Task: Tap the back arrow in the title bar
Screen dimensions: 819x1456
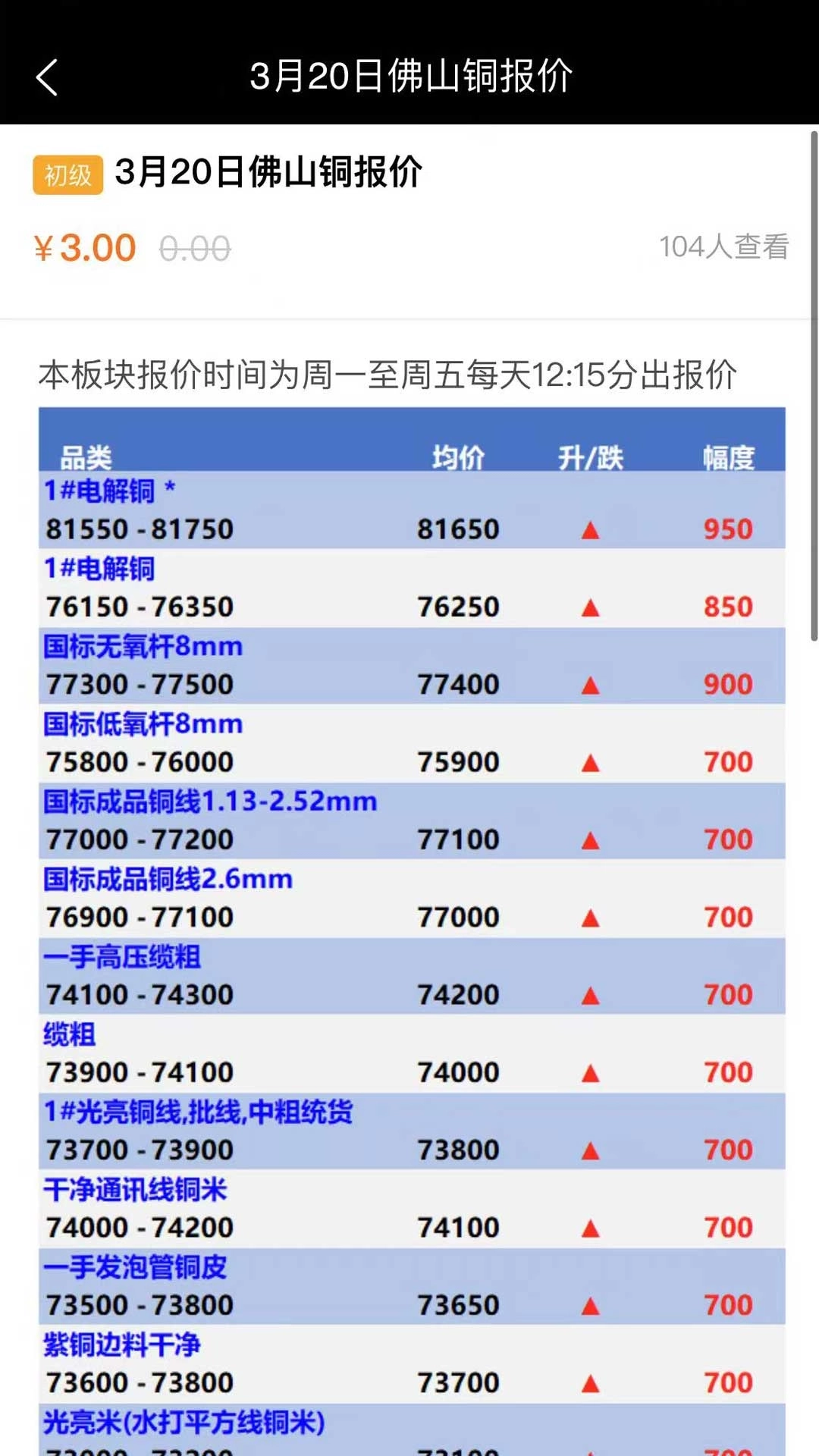Action: (x=47, y=78)
